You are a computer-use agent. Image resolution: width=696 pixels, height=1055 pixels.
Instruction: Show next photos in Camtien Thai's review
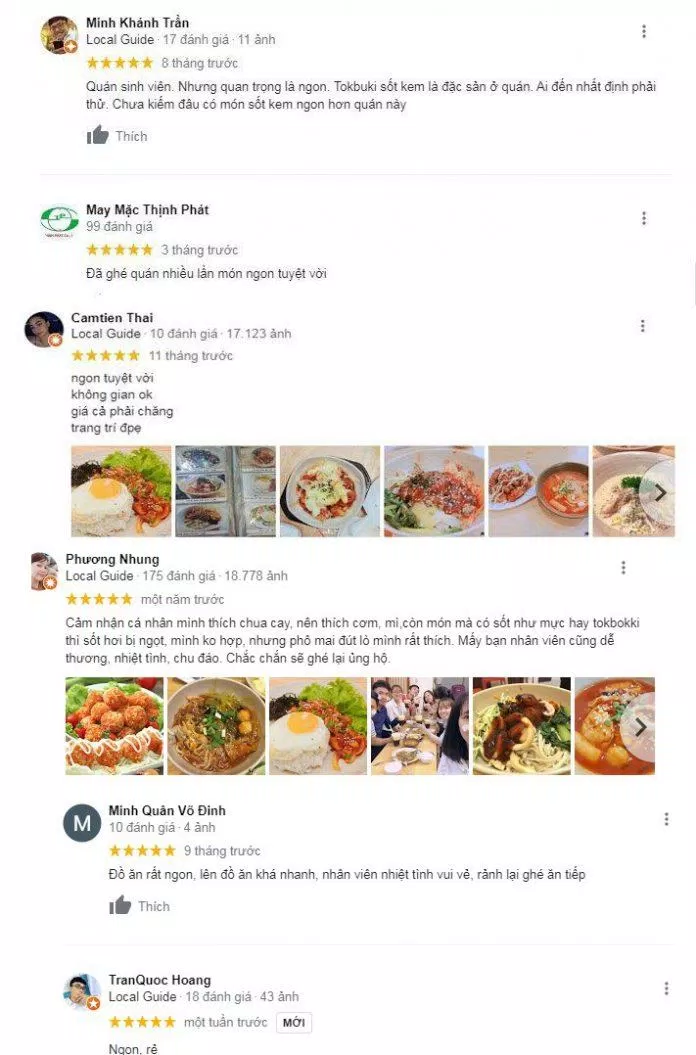pyautogui.click(x=659, y=492)
